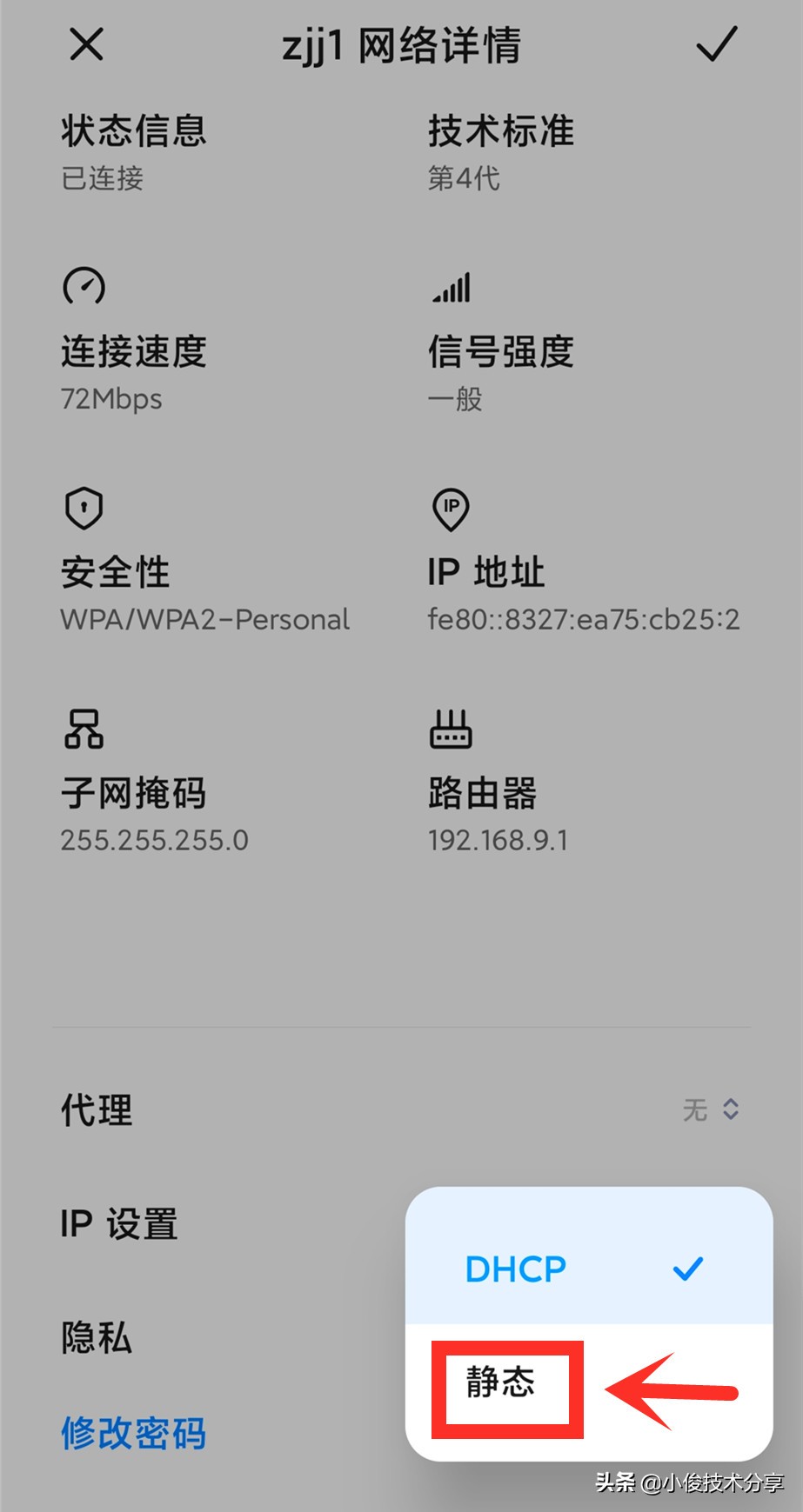Switch to the 状态信息 section

click(x=133, y=130)
